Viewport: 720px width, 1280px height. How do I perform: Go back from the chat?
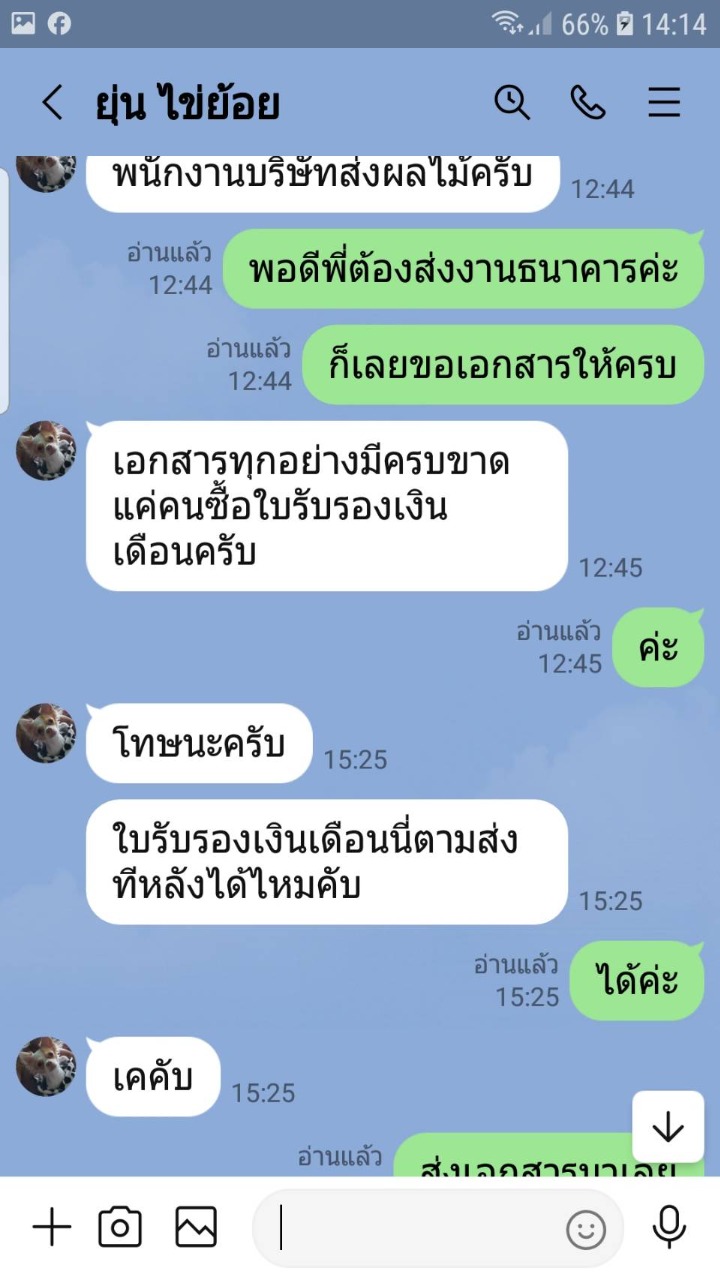tap(52, 102)
